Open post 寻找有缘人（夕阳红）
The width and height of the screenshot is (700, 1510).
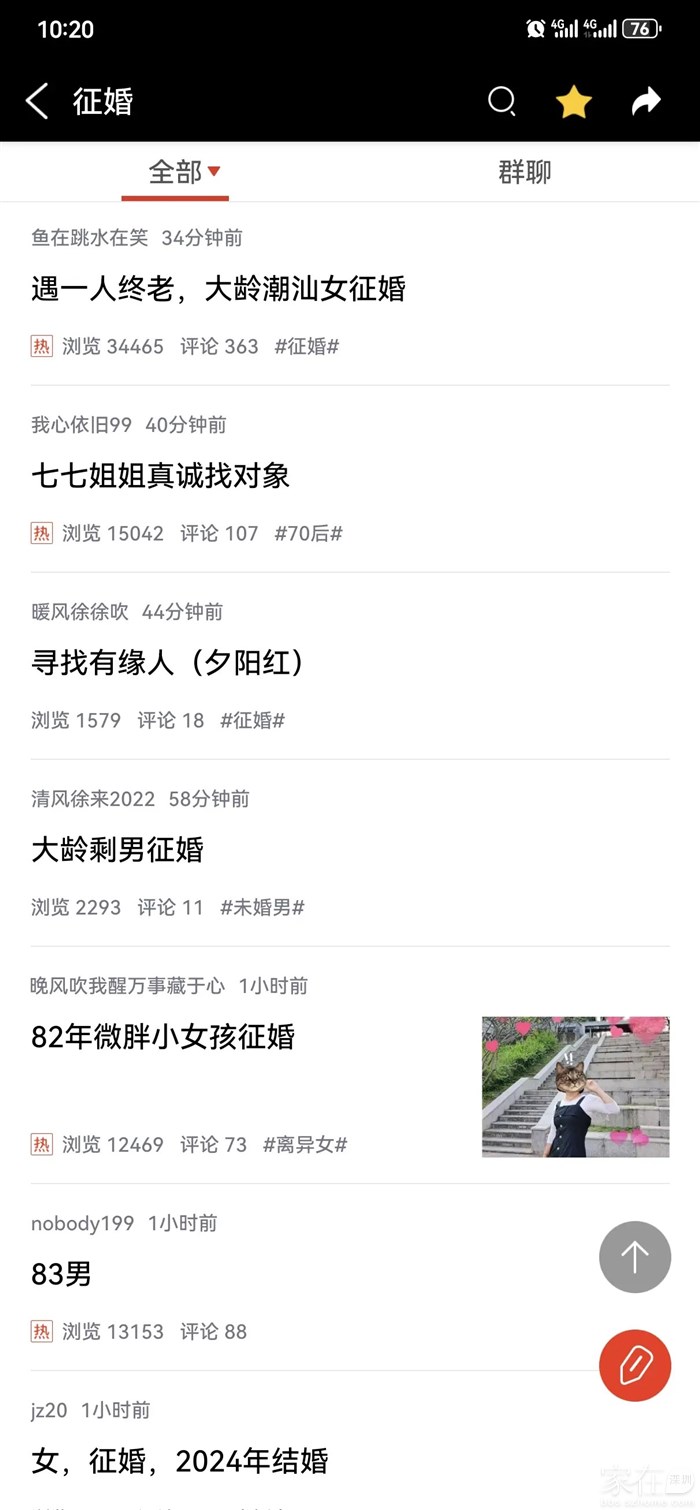point(168,662)
